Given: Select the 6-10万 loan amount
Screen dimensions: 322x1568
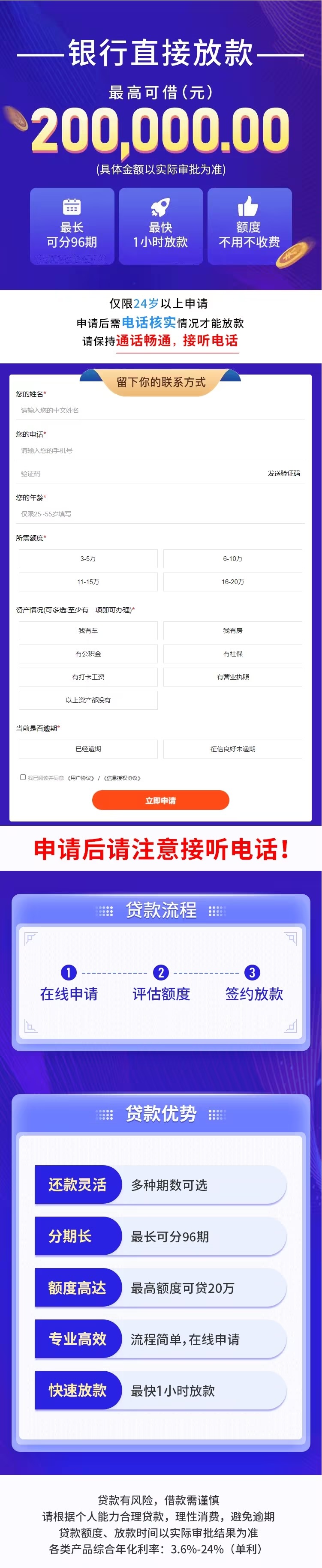Looking at the screenshot, I should [232, 558].
